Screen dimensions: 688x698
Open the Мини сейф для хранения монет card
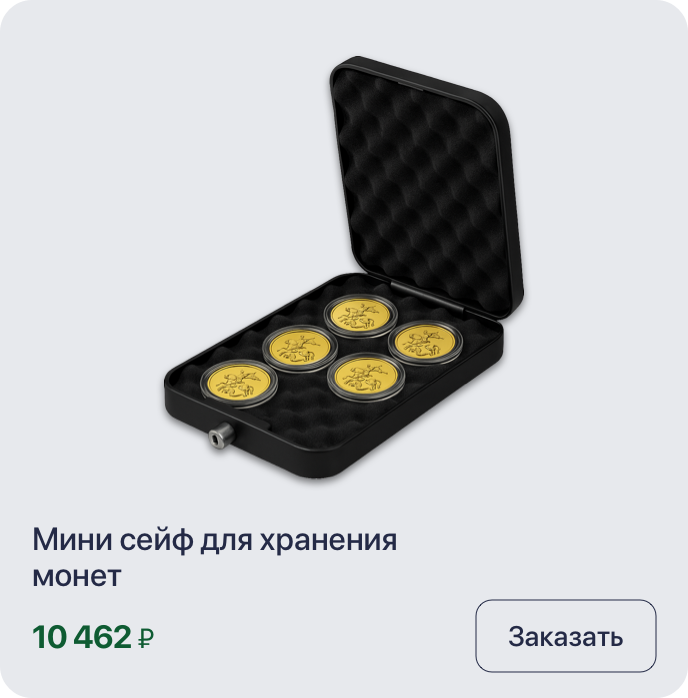[215, 558]
